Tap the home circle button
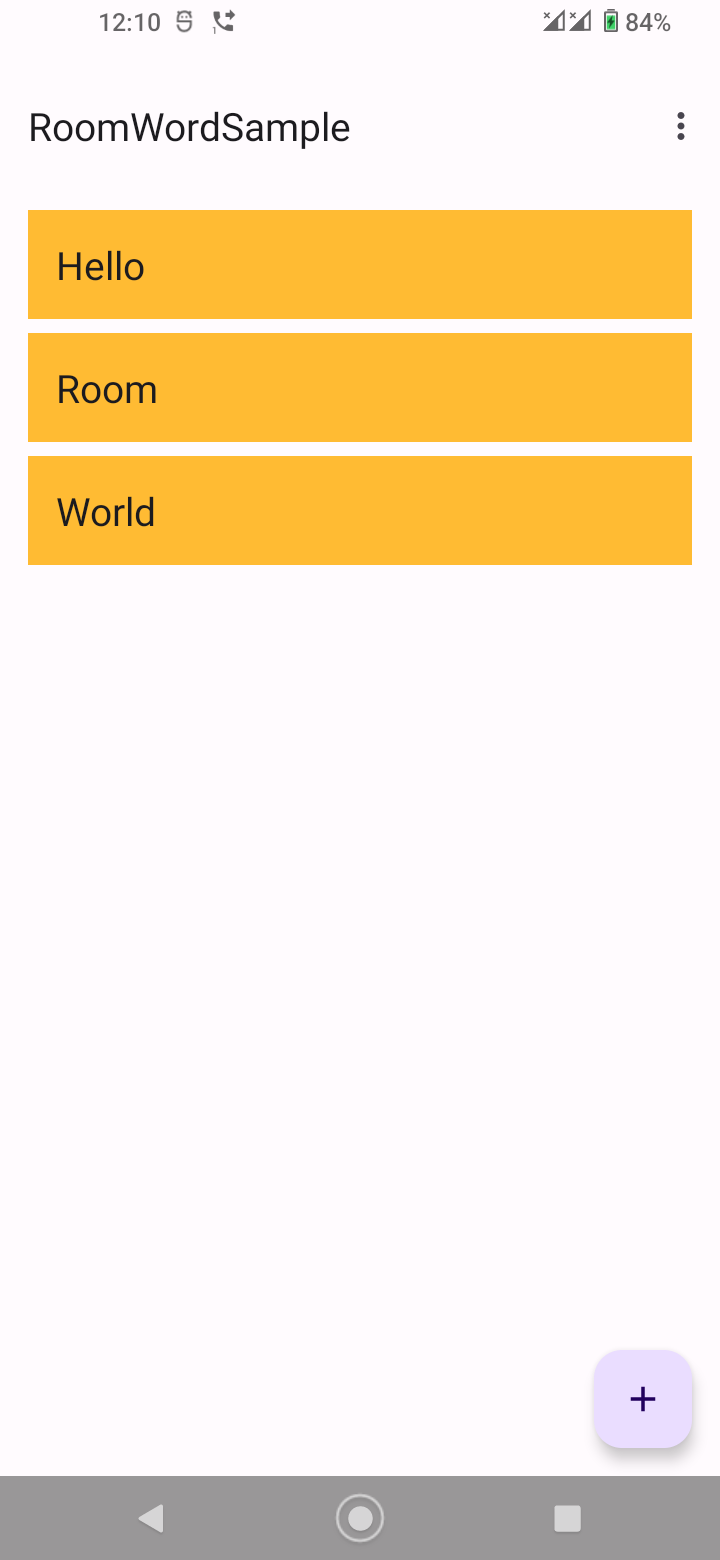720x1560 pixels. (360, 1517)
